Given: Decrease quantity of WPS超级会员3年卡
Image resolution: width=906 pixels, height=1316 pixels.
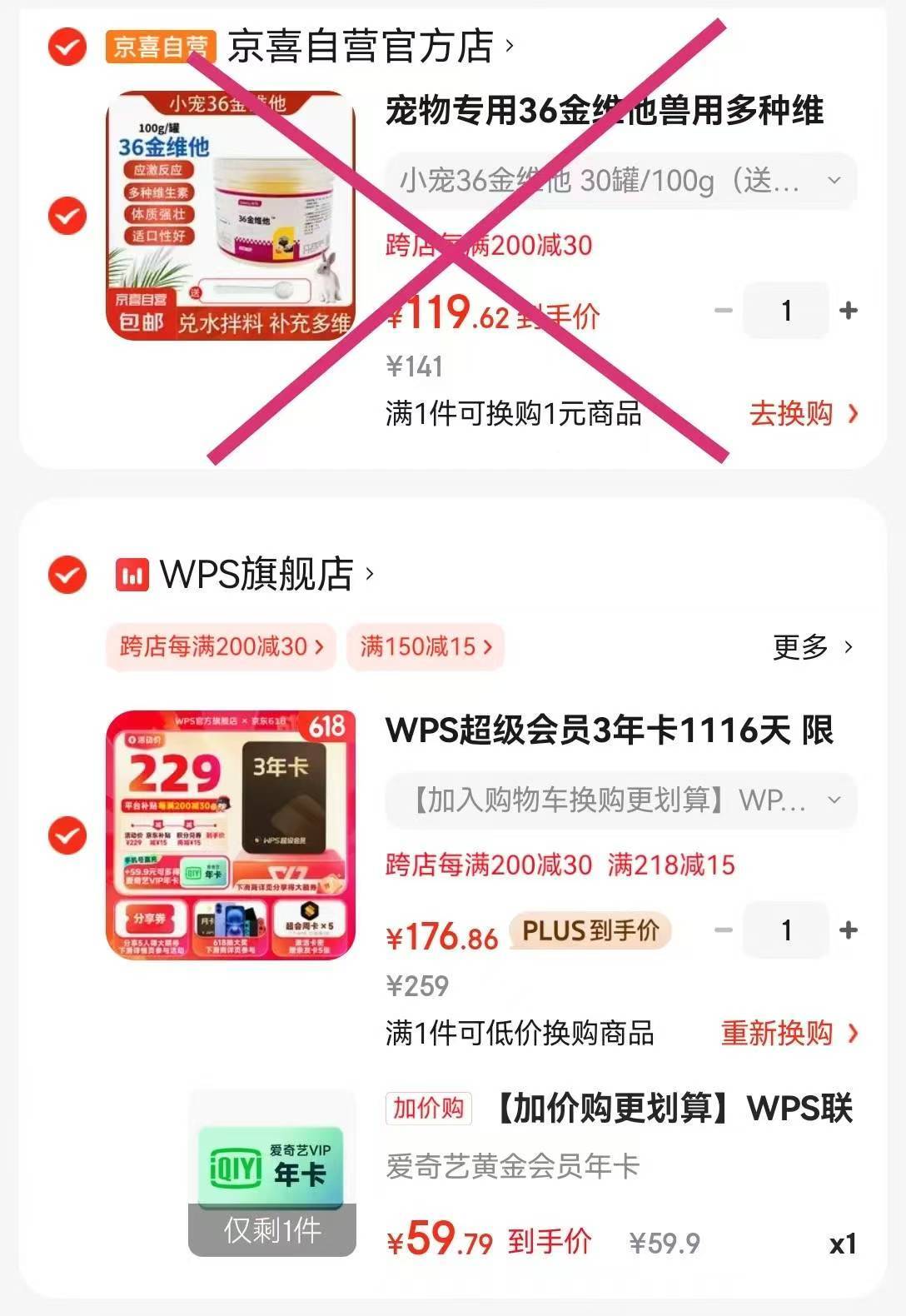Looking at the screenshot, I should [x=724, y=930].
